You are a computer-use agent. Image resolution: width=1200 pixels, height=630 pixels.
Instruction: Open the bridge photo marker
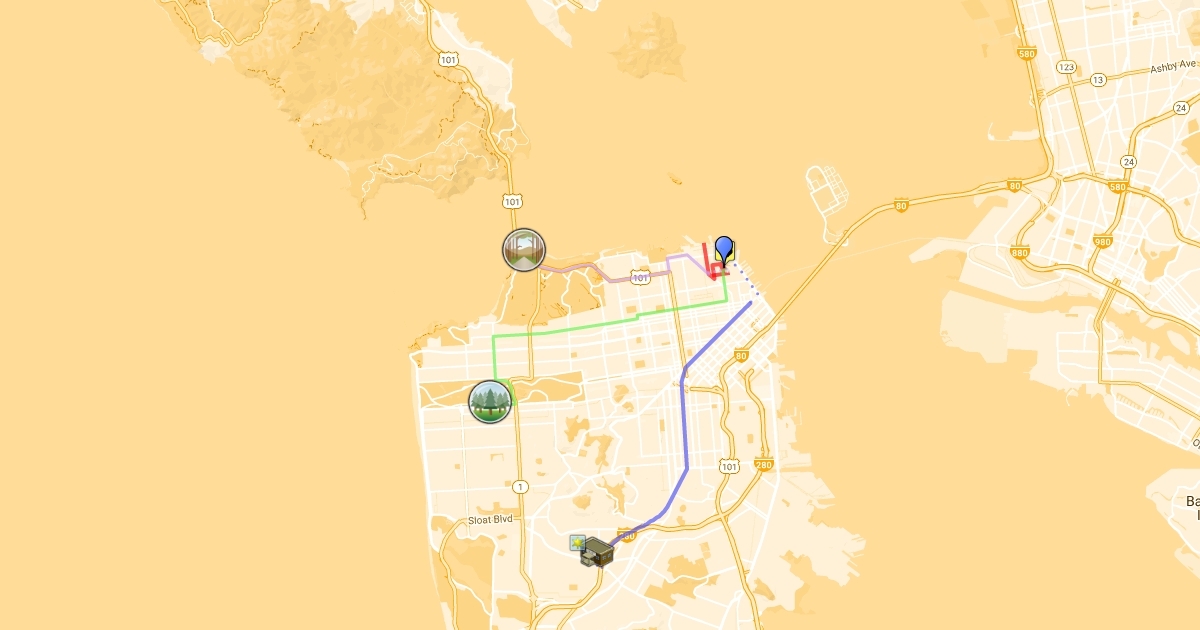pos(524,250)
